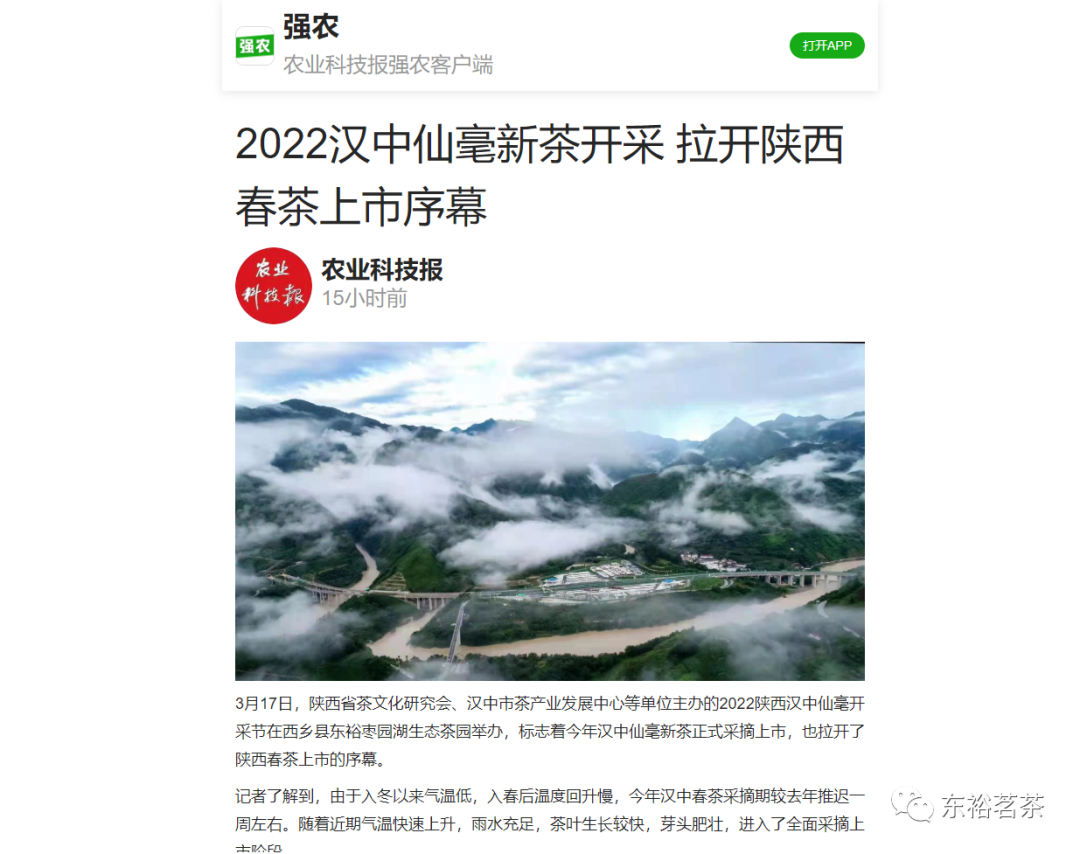Open the 农业科技报 author profile
The height and width of the screenshot is (854, 1080).
[381, 270]
